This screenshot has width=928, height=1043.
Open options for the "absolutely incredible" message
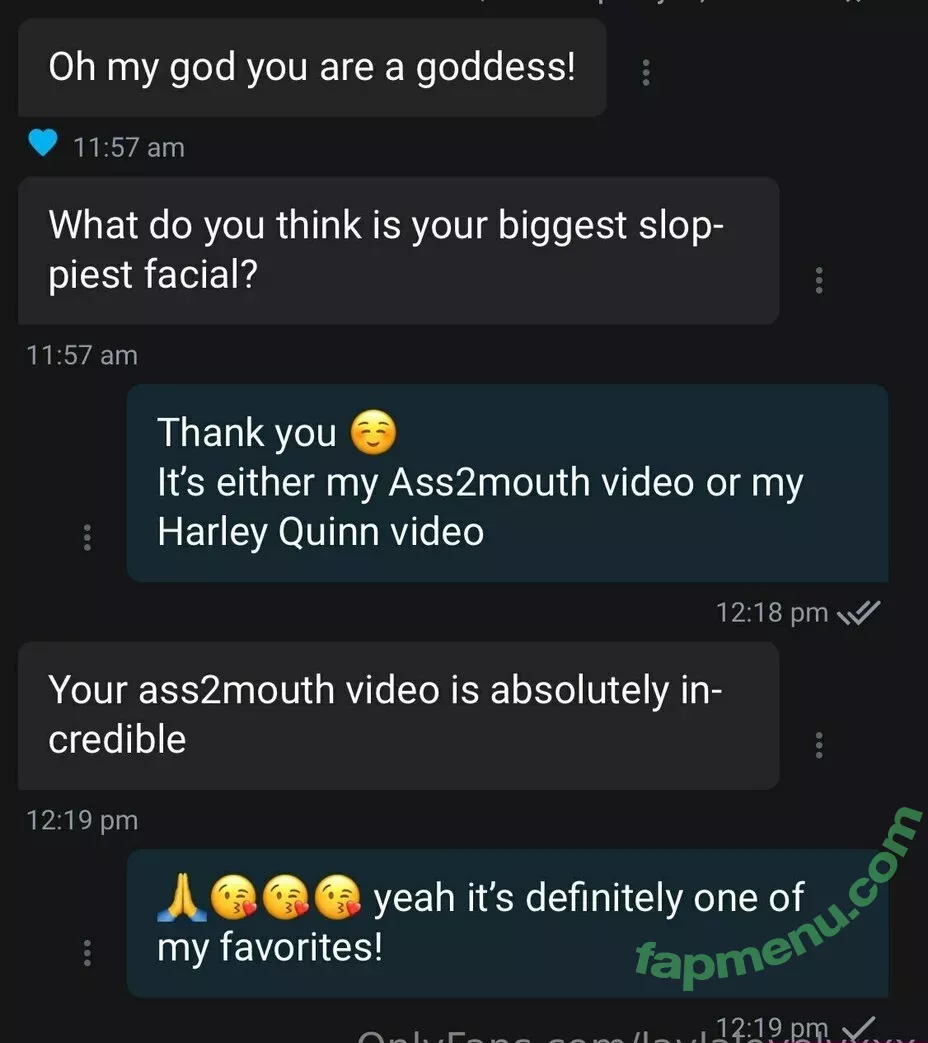point(819,744)
